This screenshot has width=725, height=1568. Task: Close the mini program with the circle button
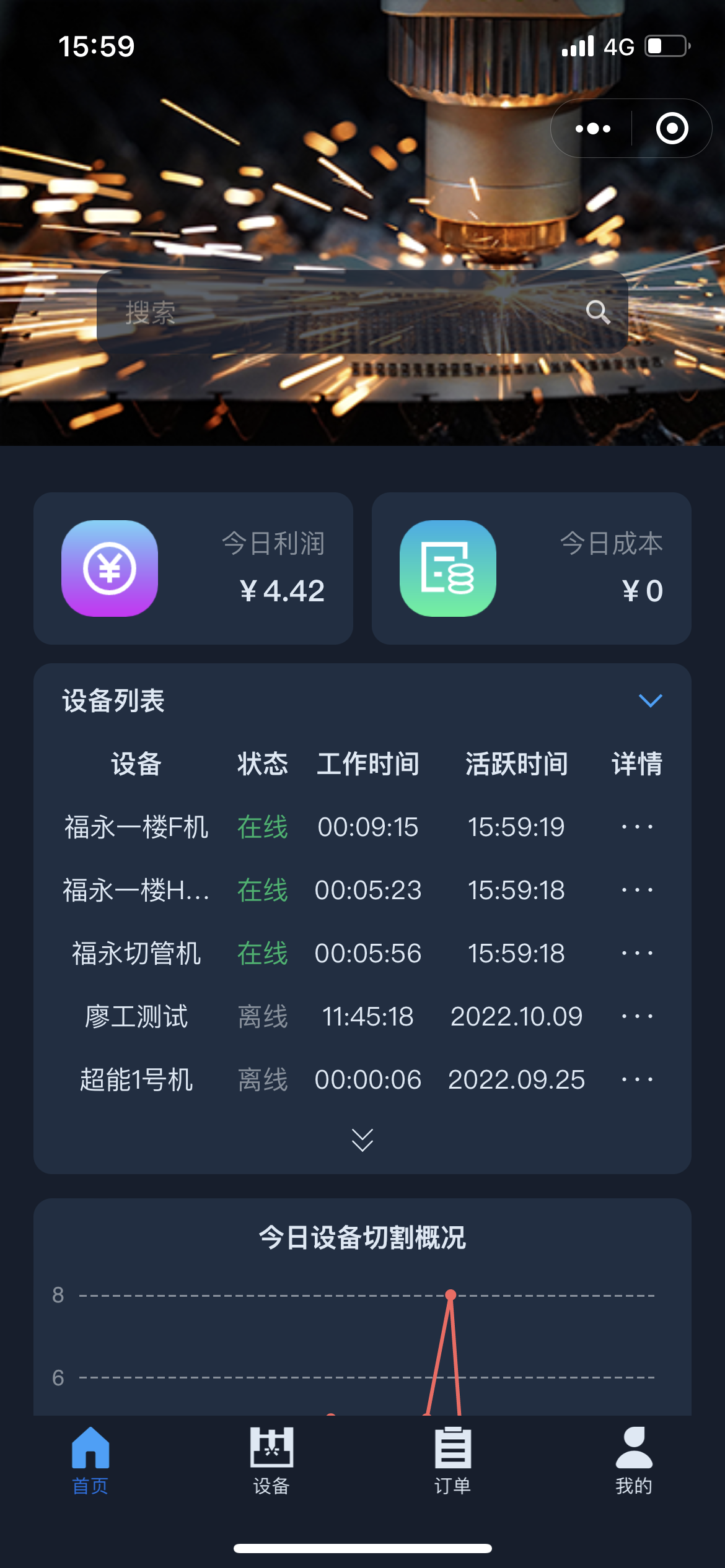point(672,129)
